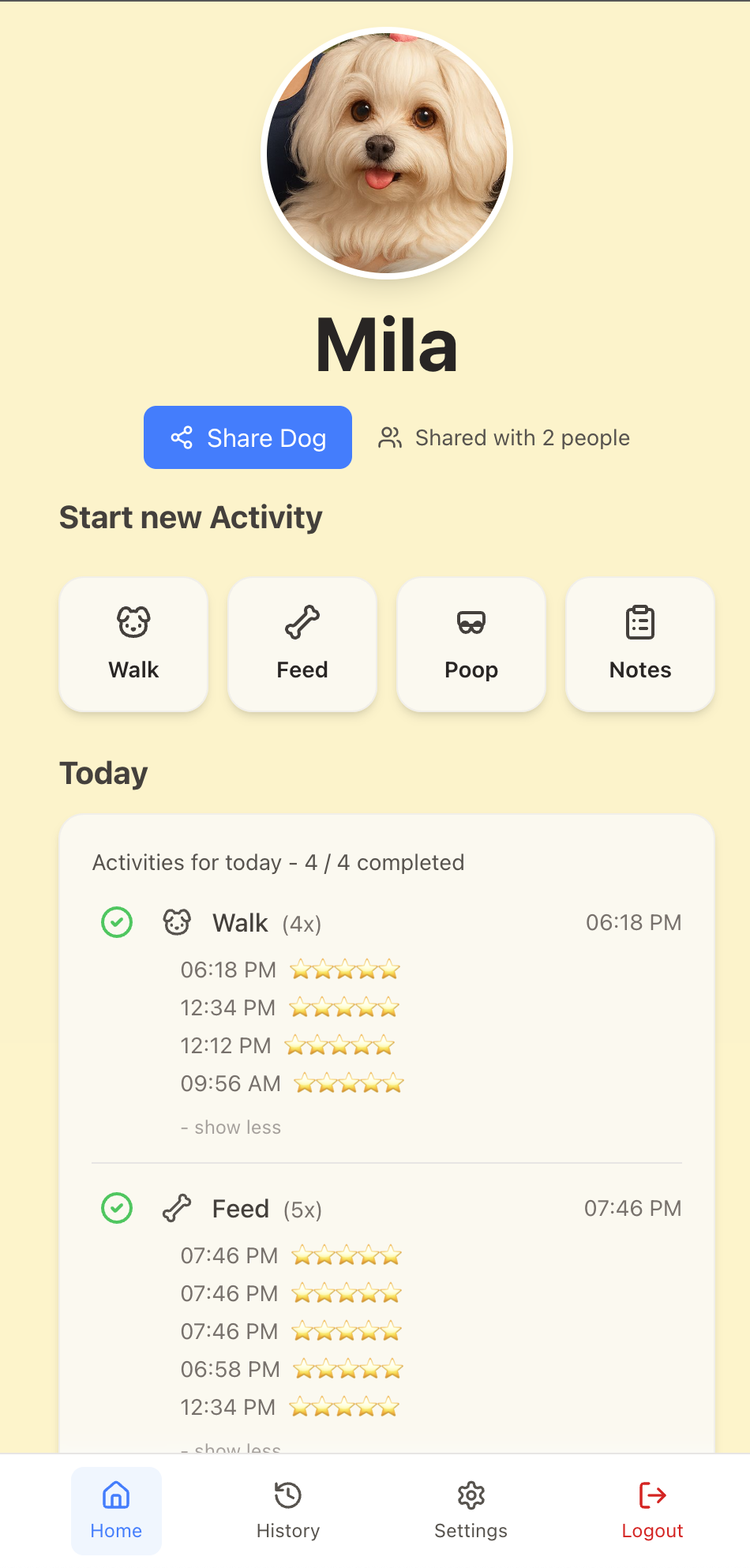Open Settings via the gear icon
Image resolution: width=750 pixels, height=1568 pixels.
click(471, 1496)
